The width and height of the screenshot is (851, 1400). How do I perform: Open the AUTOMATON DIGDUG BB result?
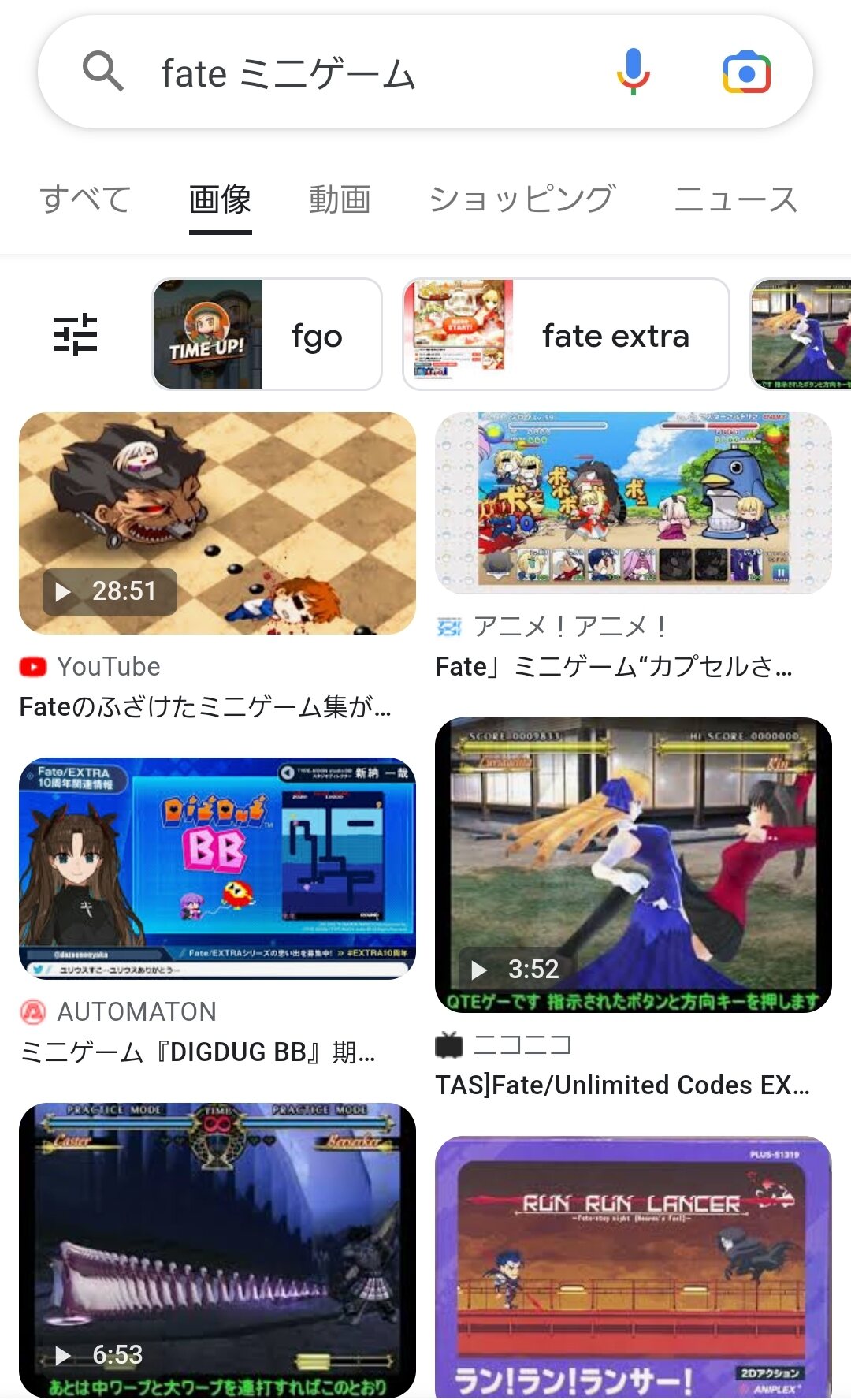click(217, 868)
